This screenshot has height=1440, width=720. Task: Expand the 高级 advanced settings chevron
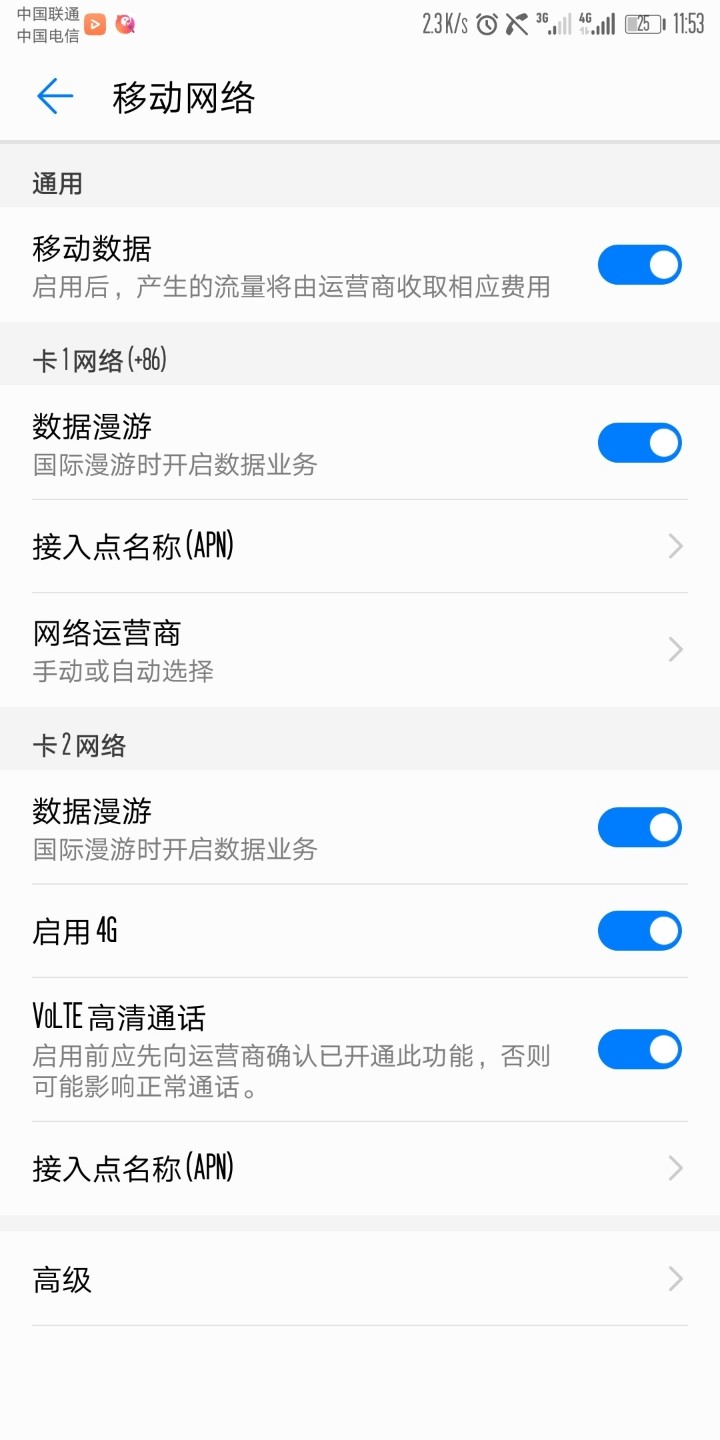675,1278
